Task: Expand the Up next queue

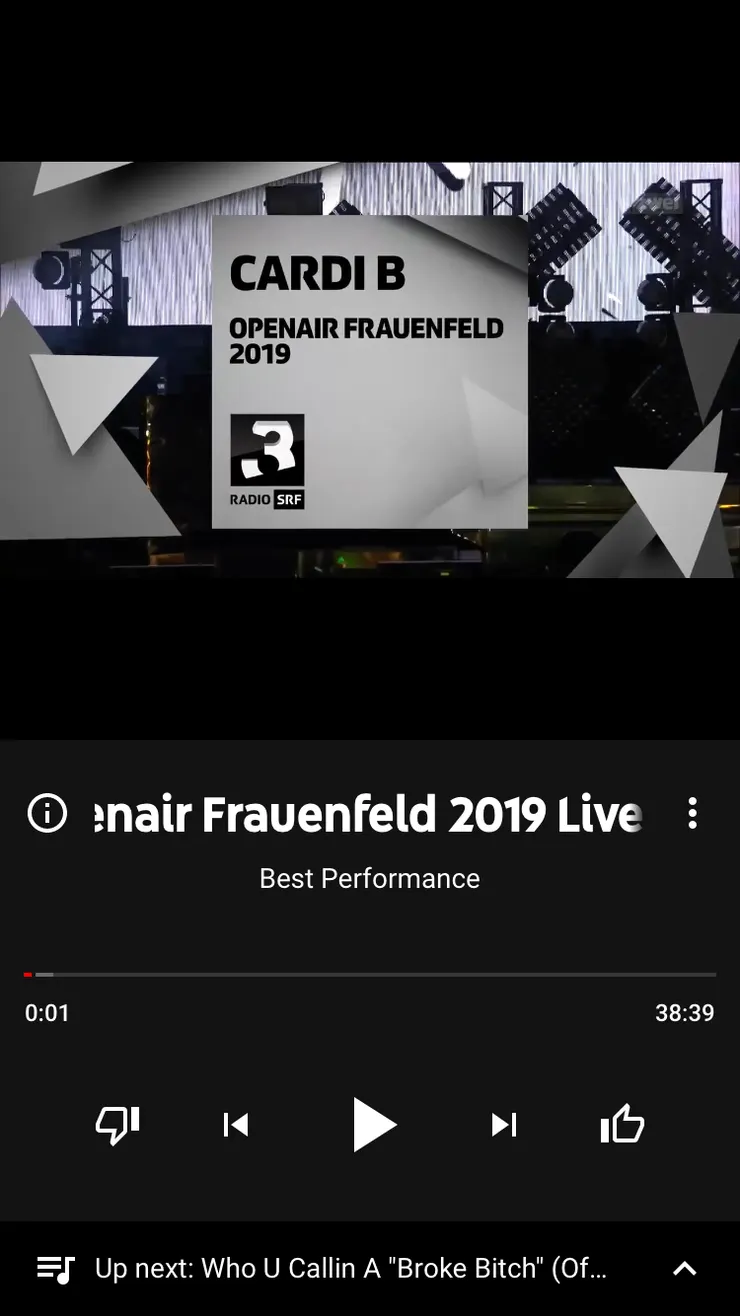Action: (684, 1268)
